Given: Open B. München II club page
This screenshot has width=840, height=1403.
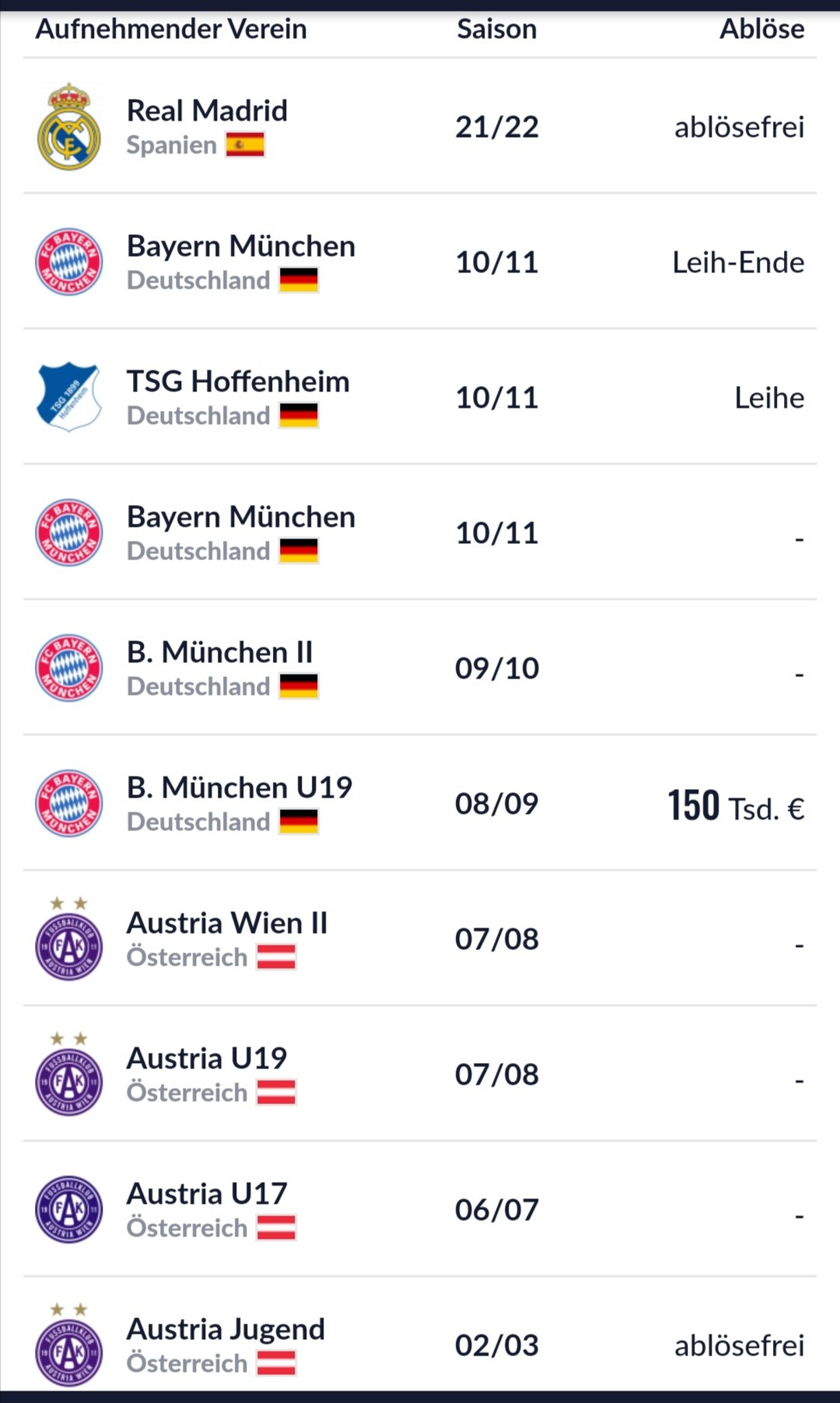Looking at the screenshot, I should coord(220,652).
